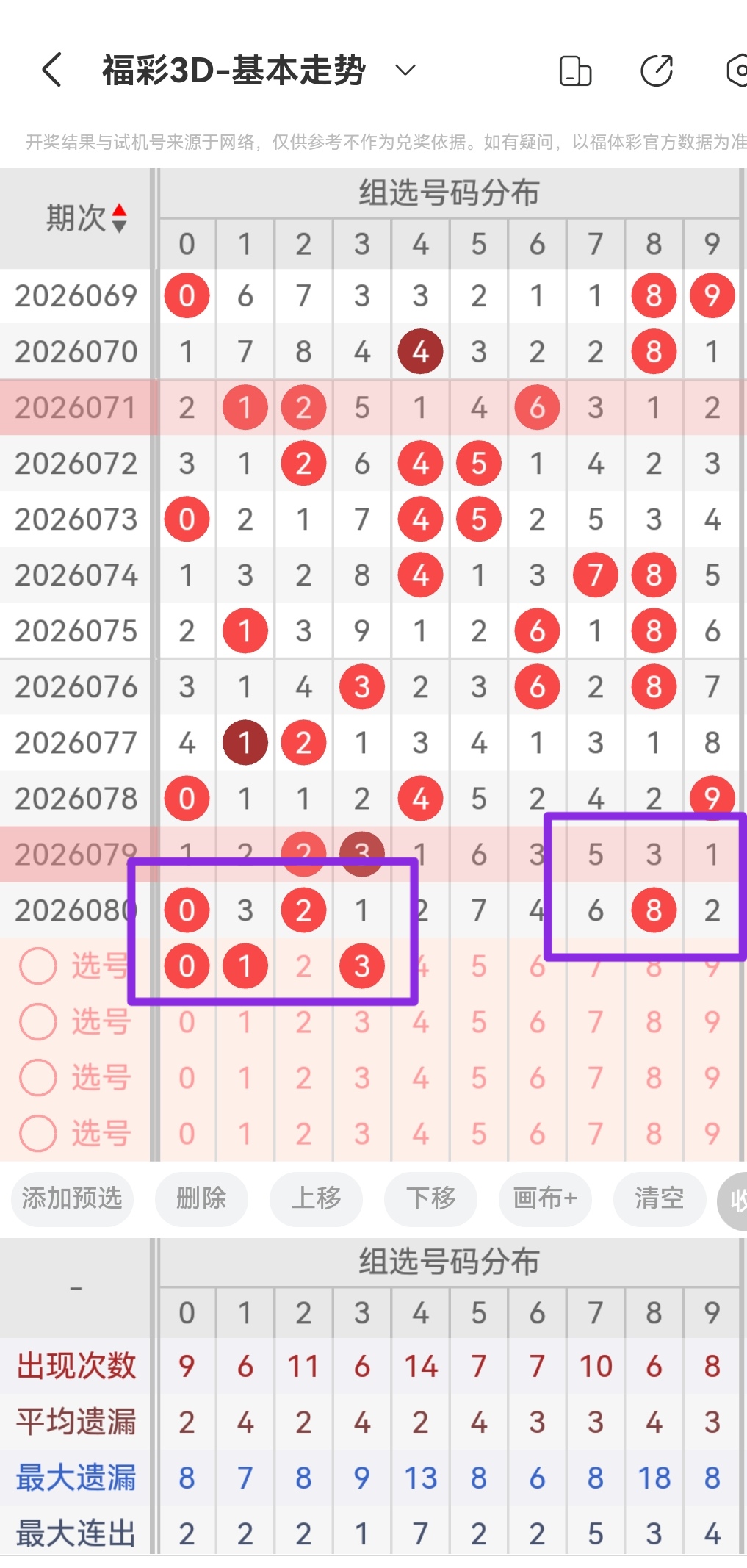This screenshot has width=747, height=1568.
Task: Tap the back arrow icon
Action: (50, 70)
